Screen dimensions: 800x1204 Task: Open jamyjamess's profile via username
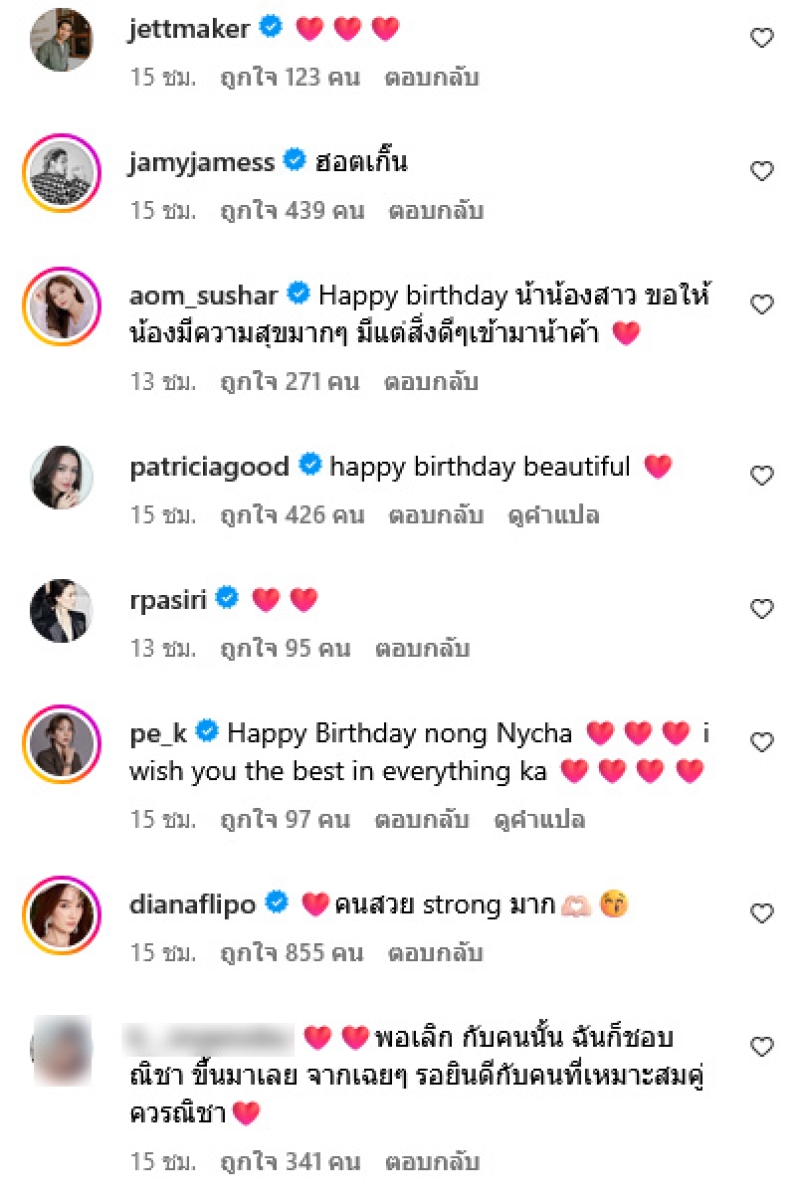pos(202,162)
